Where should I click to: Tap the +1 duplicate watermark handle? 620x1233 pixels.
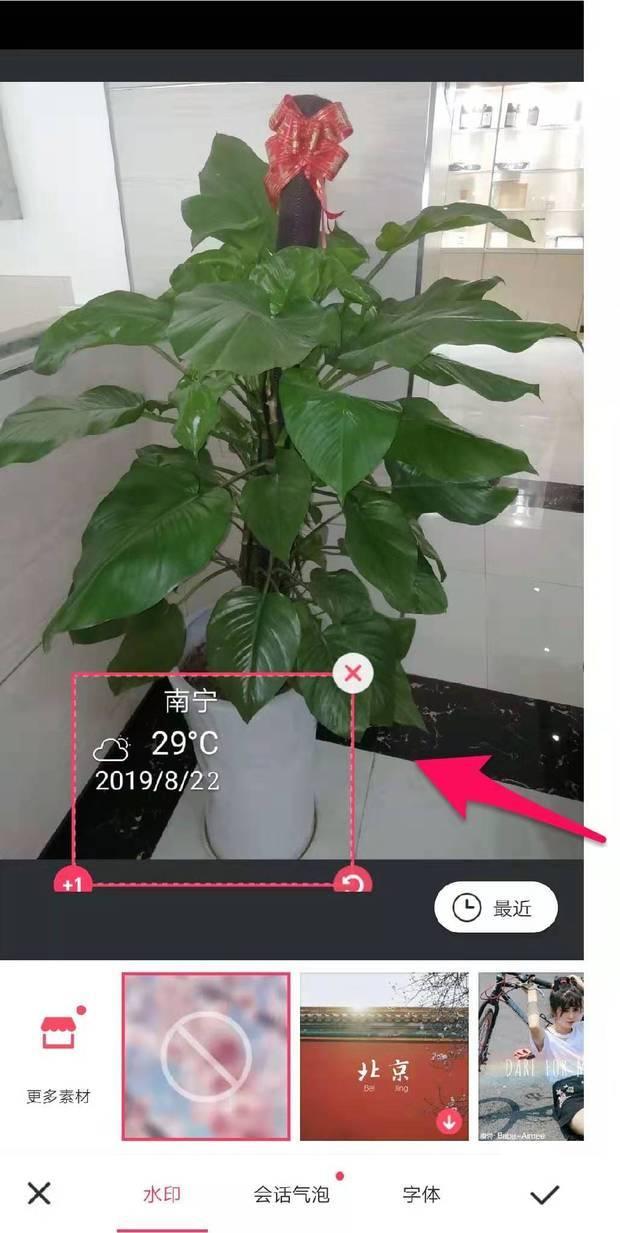point(72,883)
